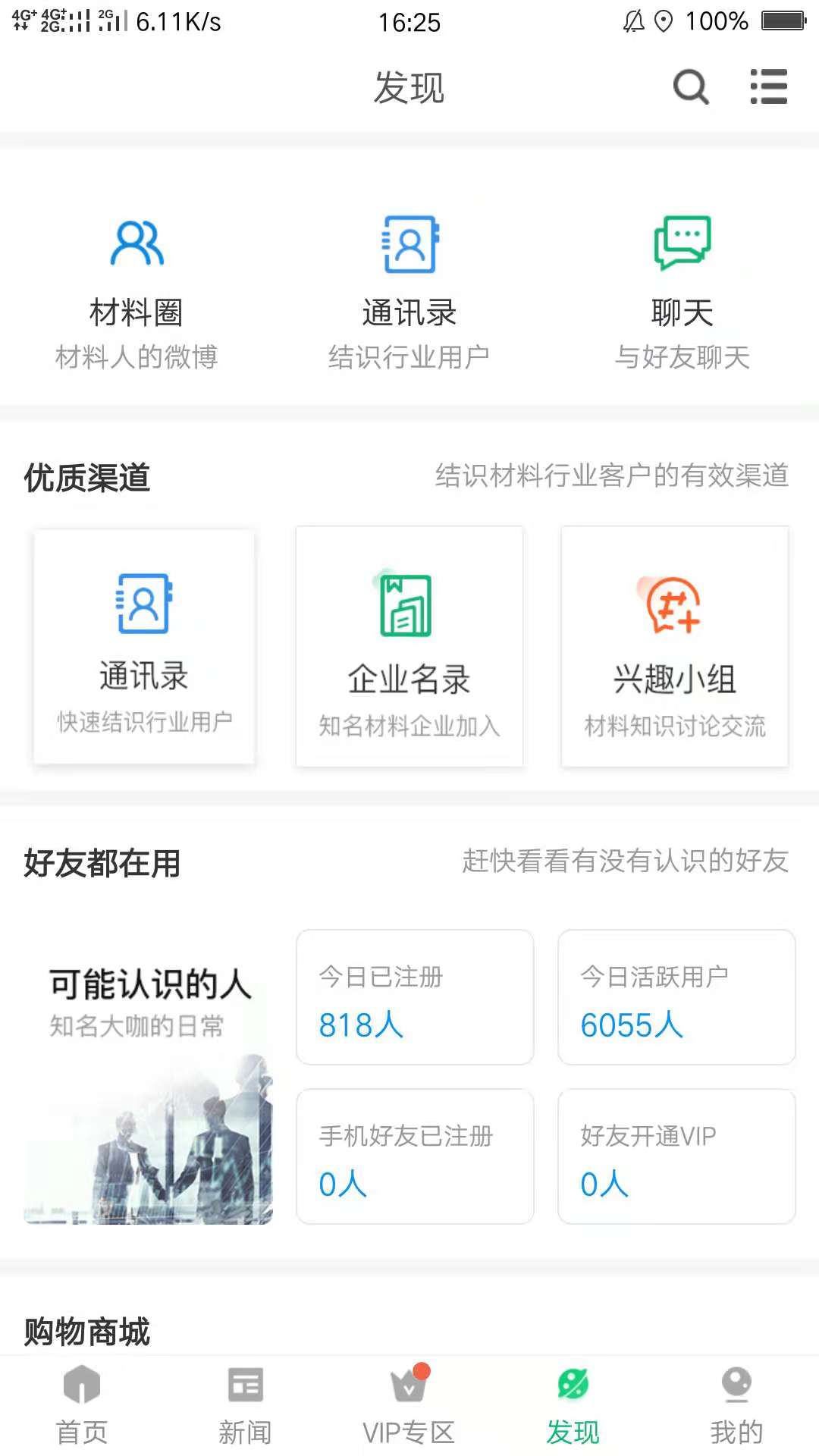Open the list menu icon top right
This screenshot has height=1456, width=819.
(x=768, y=87)
